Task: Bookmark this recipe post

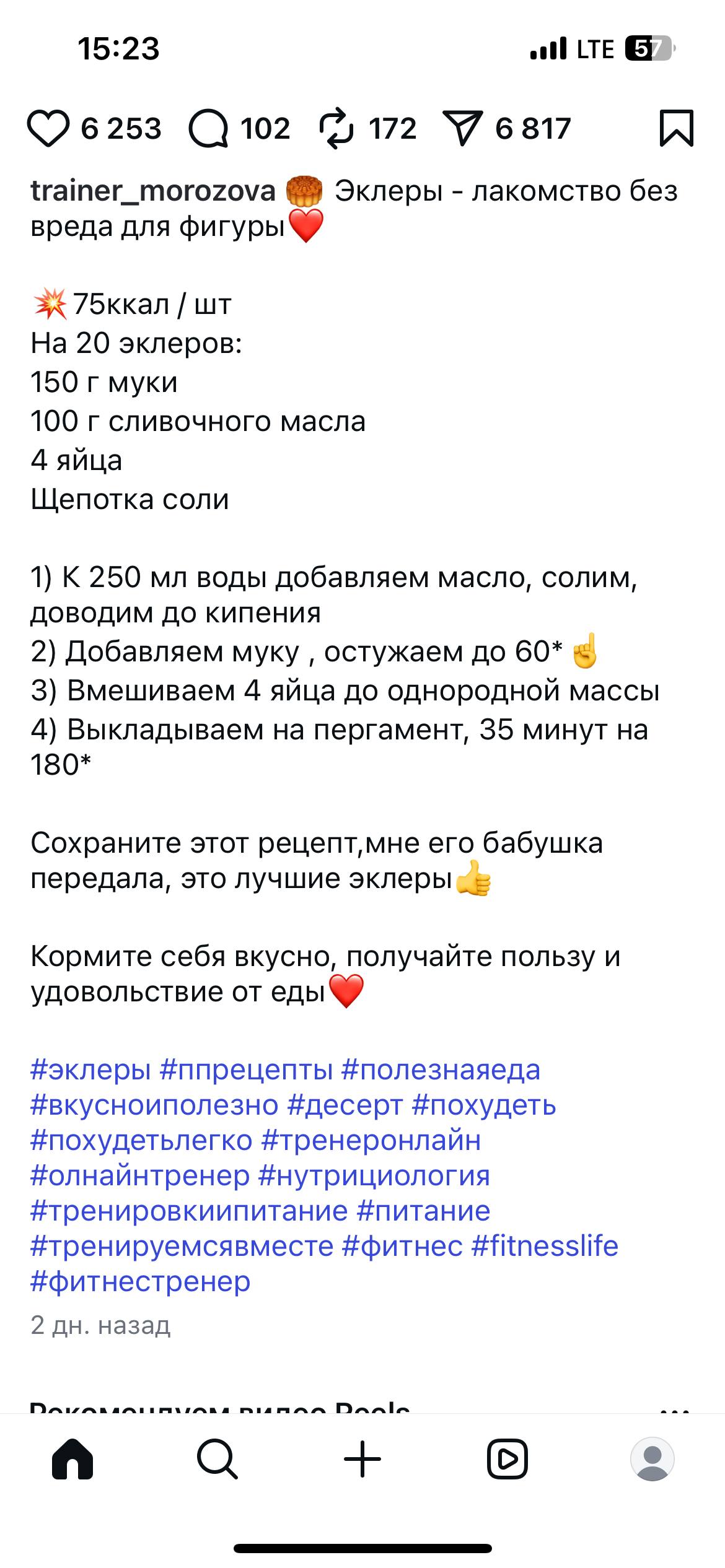Action: [x=676, y=128]
